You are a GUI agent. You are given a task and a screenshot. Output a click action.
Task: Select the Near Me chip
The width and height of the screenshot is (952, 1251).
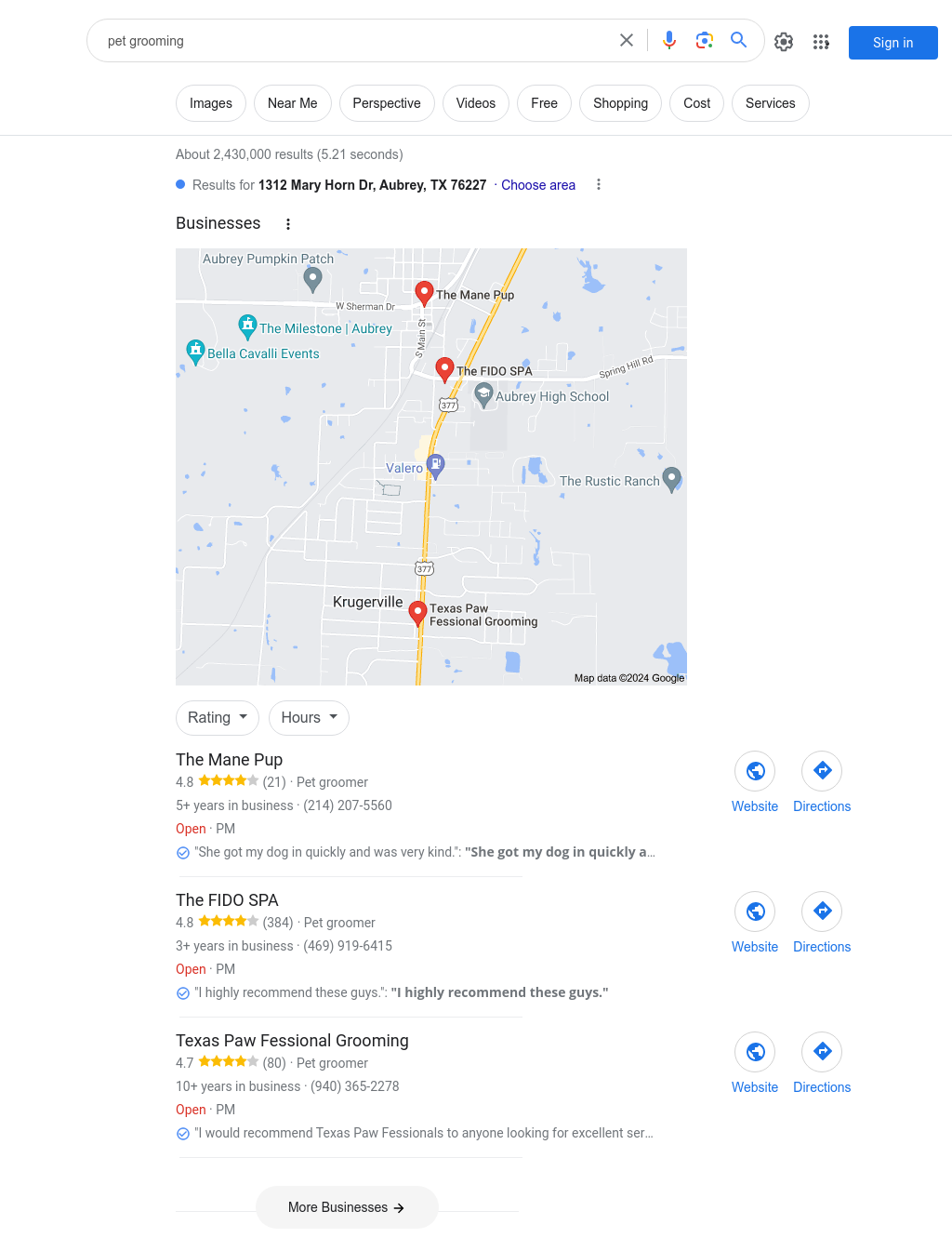point(292,103)
